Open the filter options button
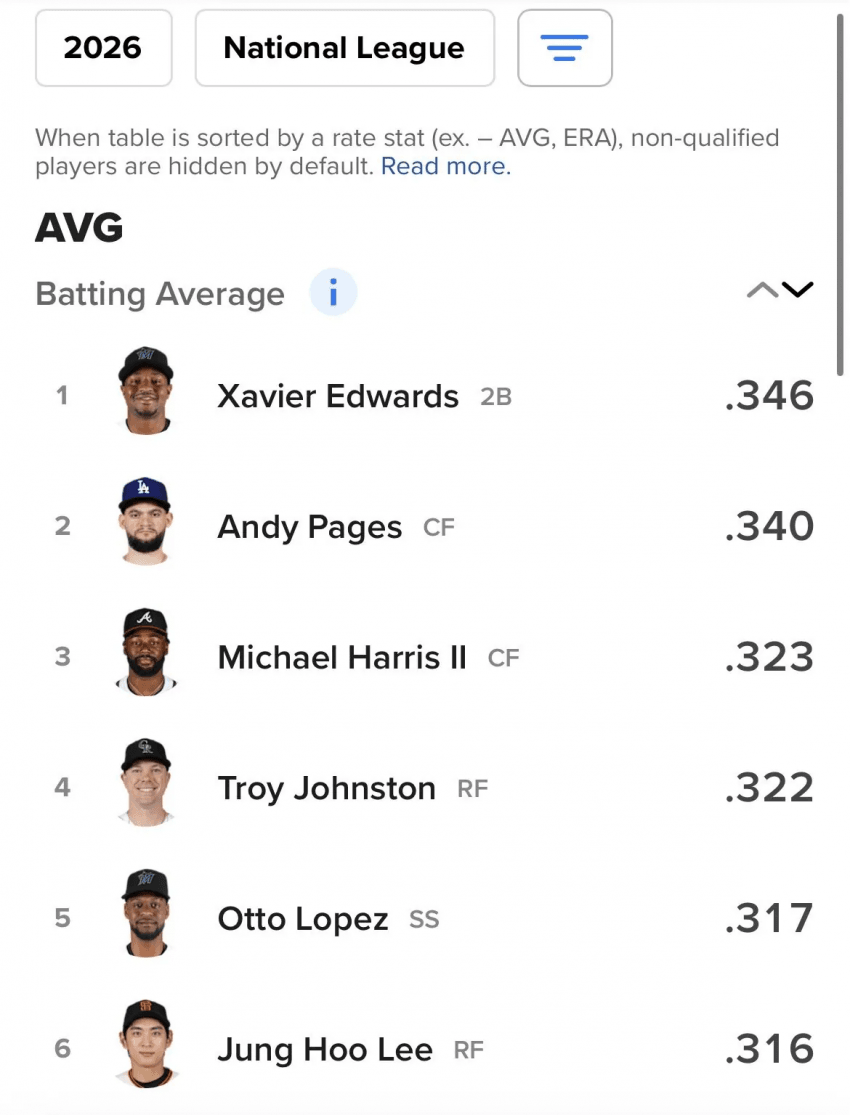The image size is (850, 1115). 564,48
